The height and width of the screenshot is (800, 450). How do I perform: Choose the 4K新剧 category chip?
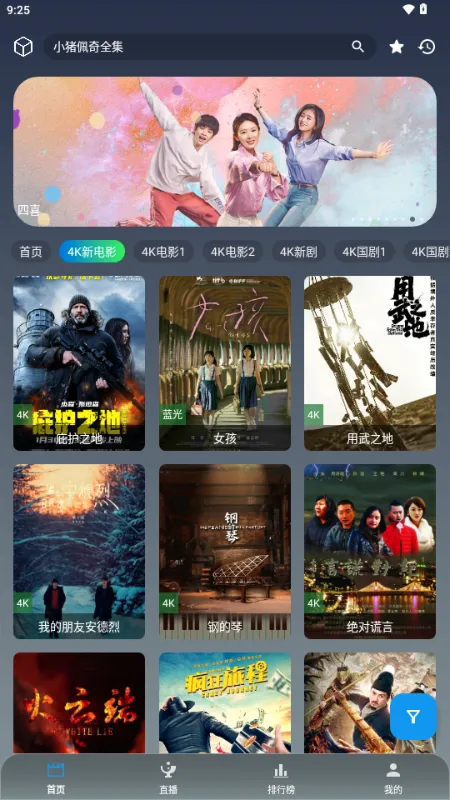tap(298, 252)
